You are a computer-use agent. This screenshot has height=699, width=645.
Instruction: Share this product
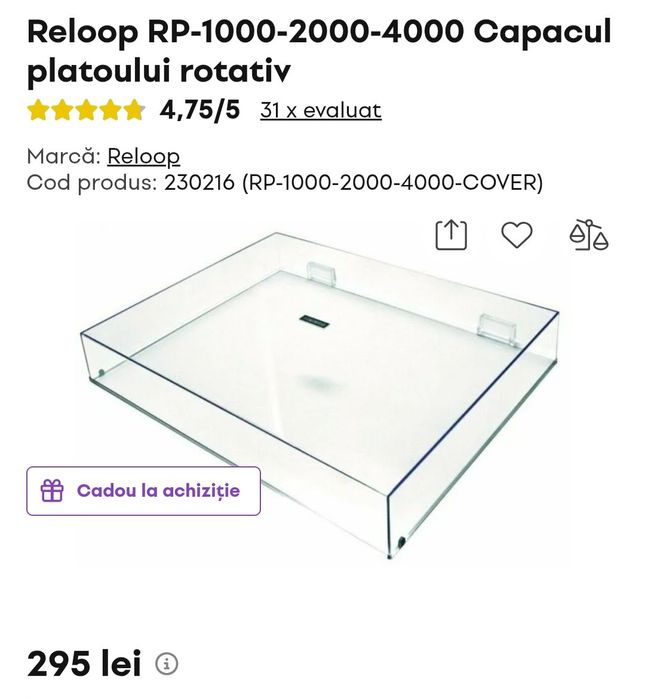click(x=451, y=235)
